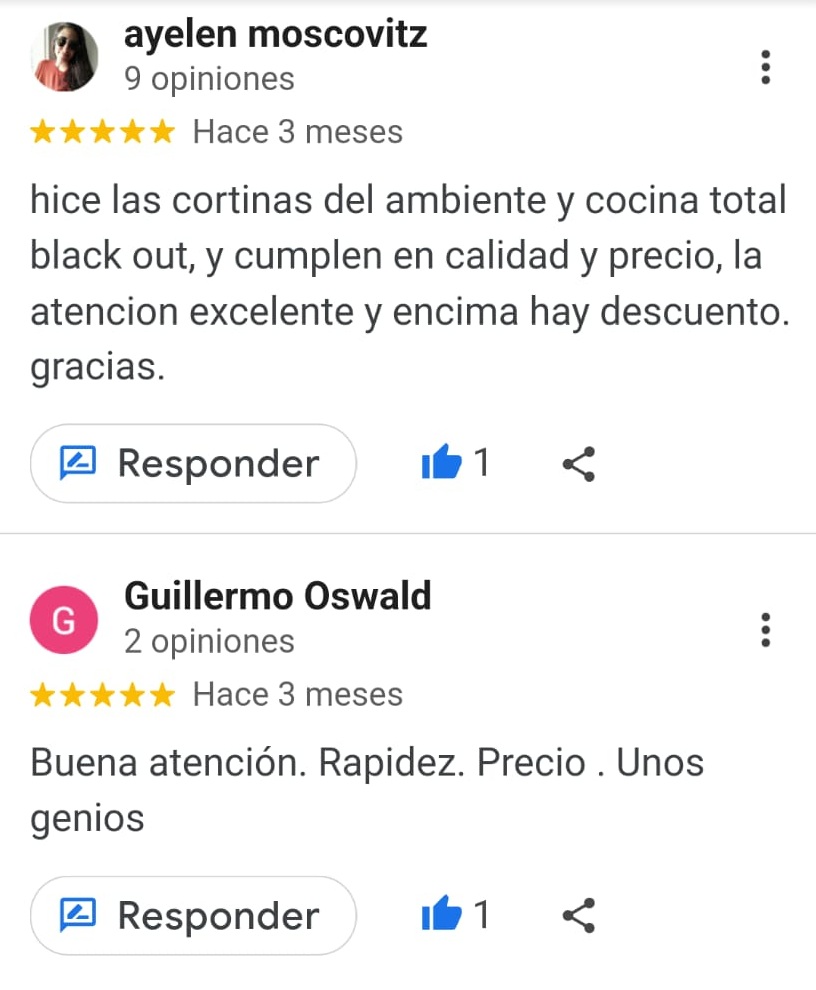Screen dimensions: 816x990
Task: Tap Responder under ayelen moscovitz's review
Action: pyautogui.click(x=193, y=463)
